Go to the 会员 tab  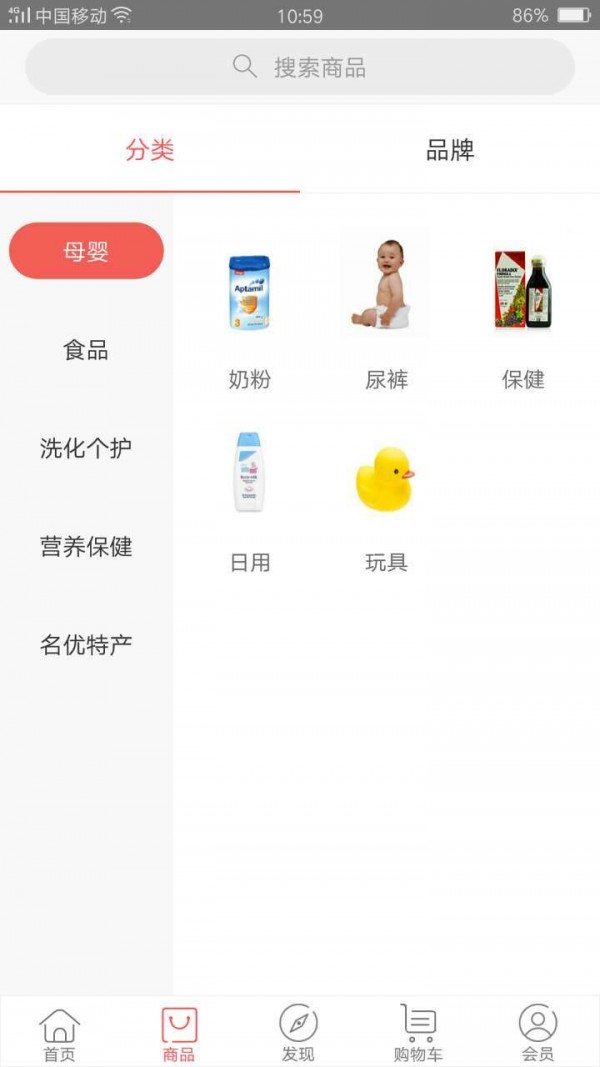click(538, 1033)
